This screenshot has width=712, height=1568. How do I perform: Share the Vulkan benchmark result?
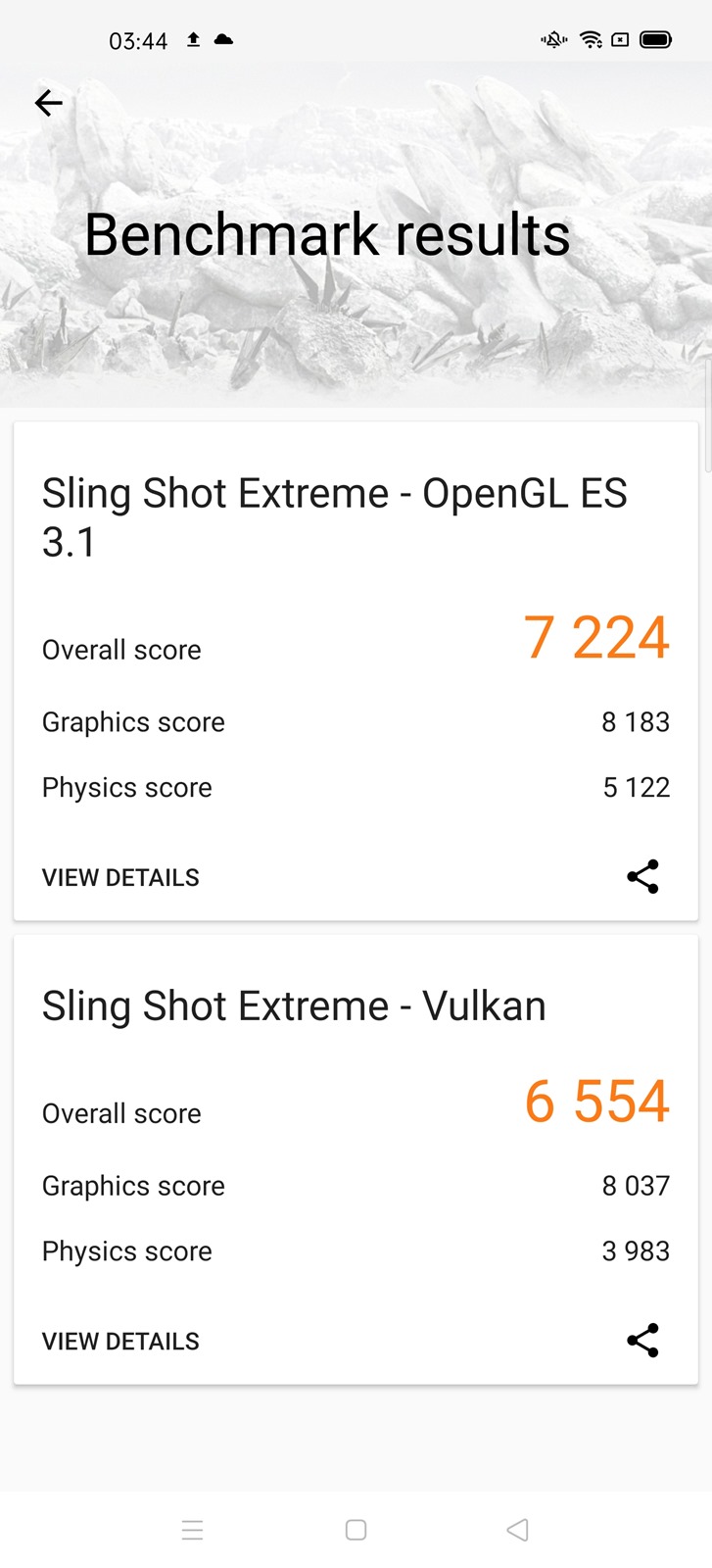(x=642, y=1340)
